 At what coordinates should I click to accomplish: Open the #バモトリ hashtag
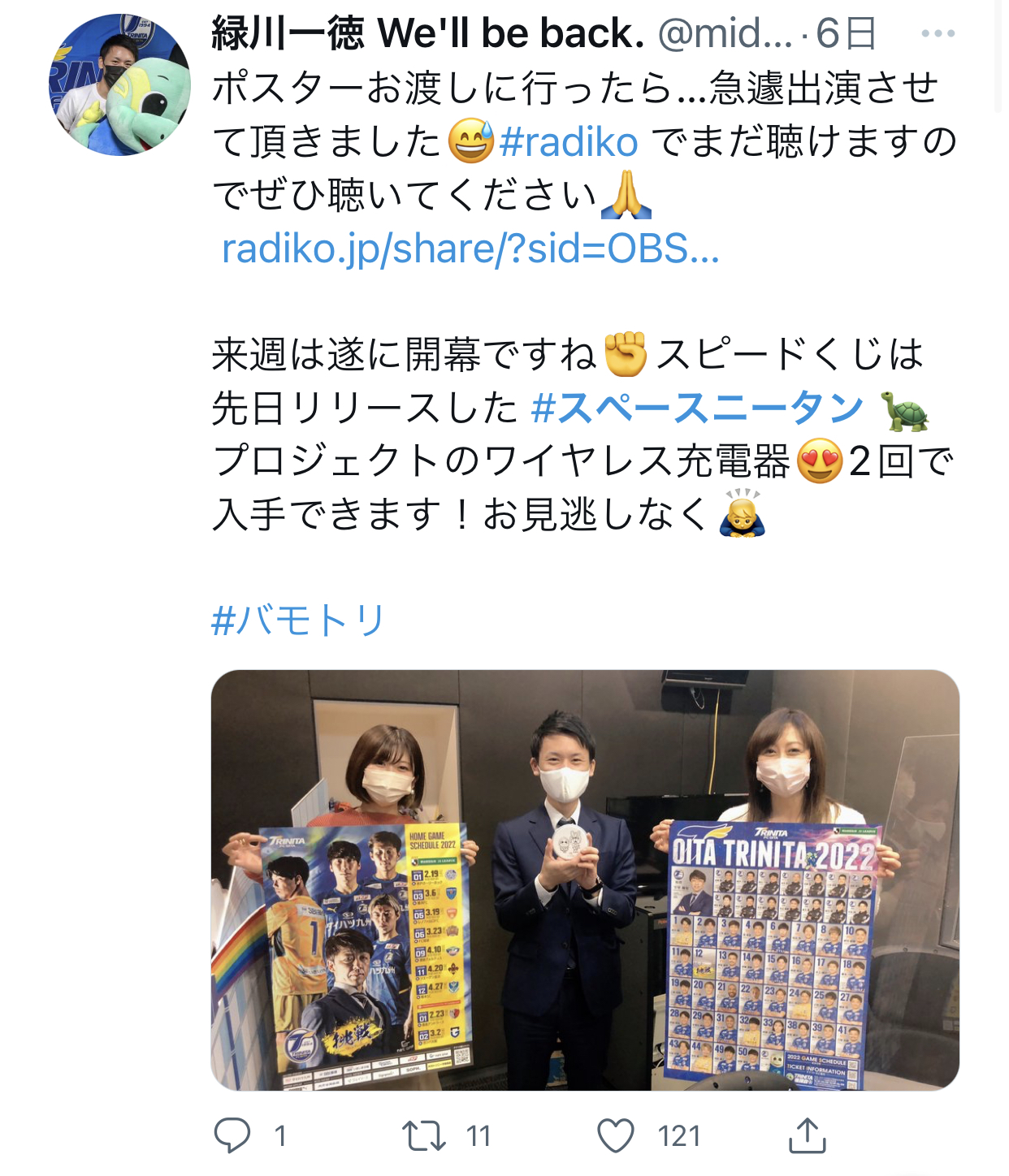(x=297, y=620)
